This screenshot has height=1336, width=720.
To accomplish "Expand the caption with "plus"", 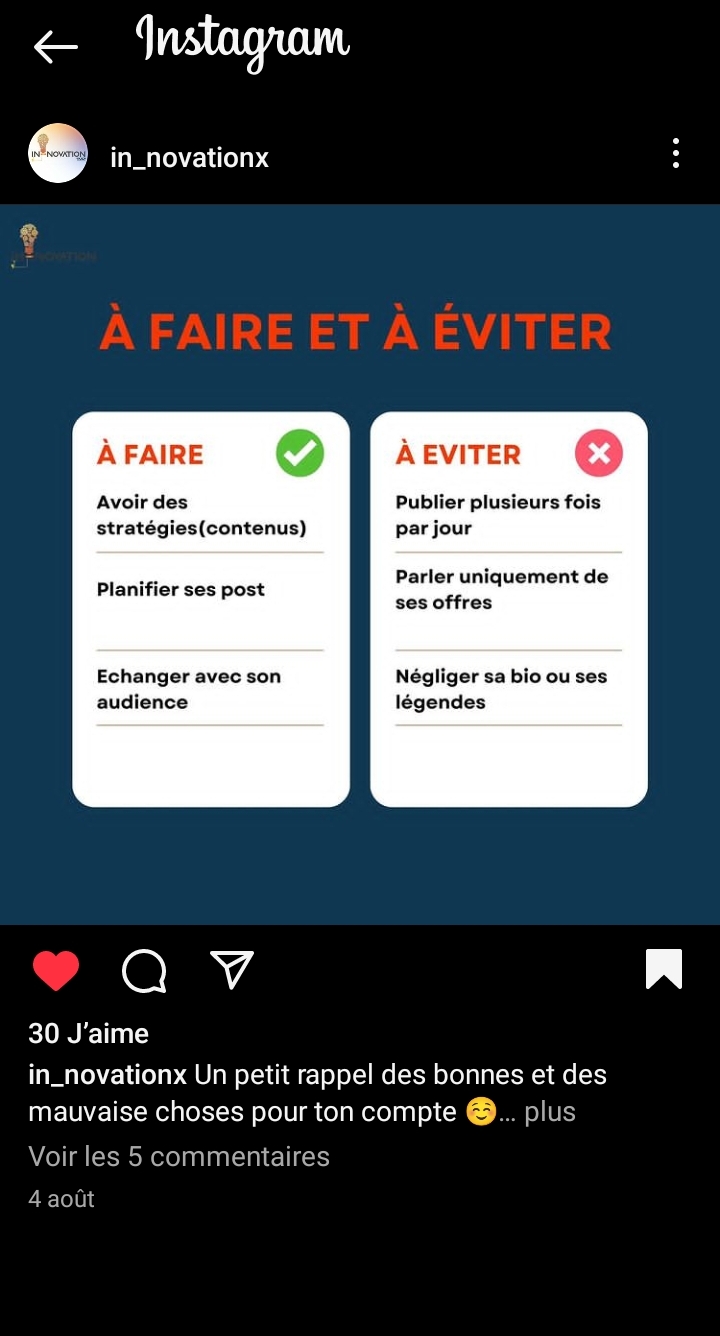I will coord(549,1111).
